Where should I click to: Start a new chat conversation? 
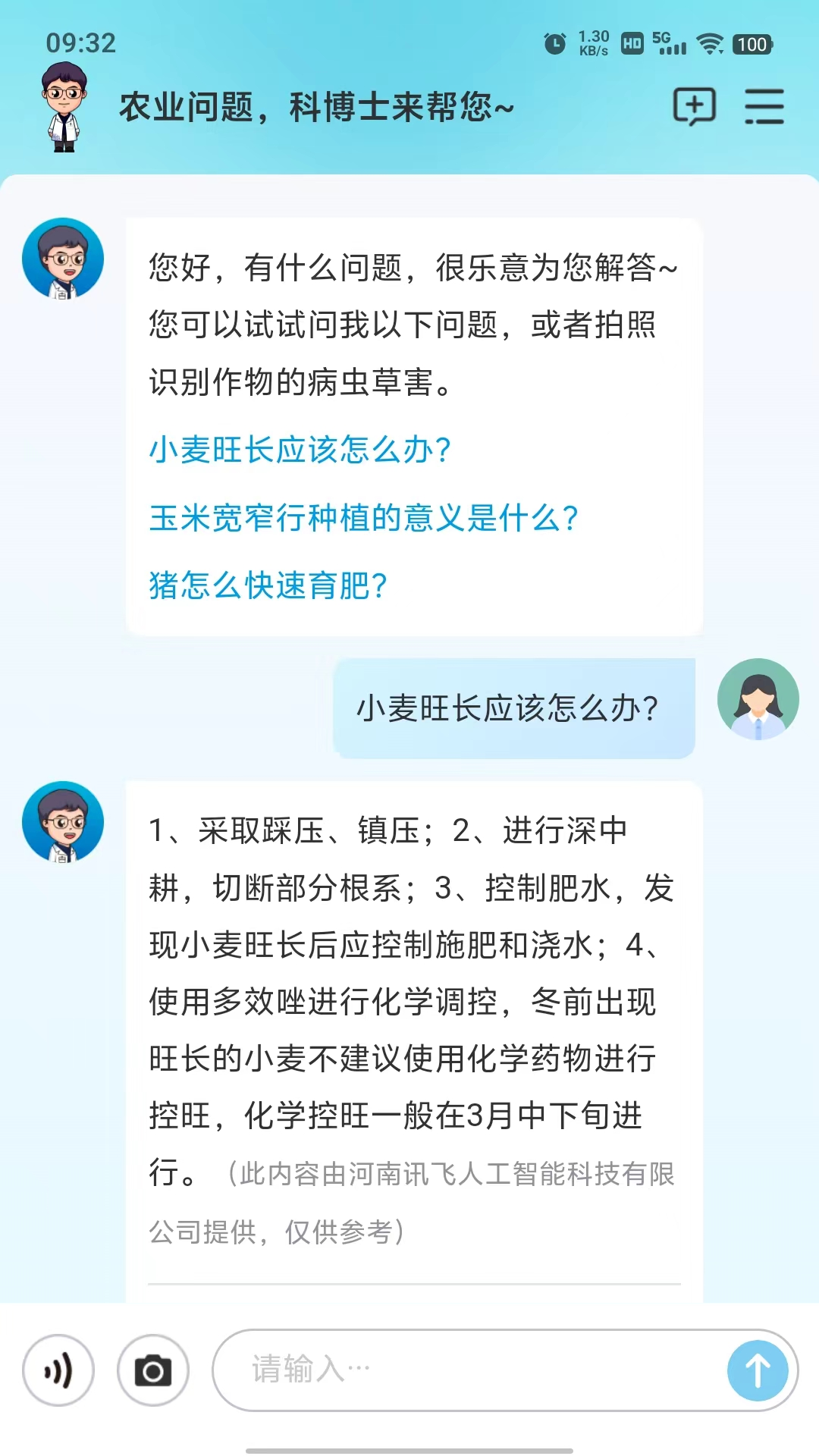(x=694, y=106)
